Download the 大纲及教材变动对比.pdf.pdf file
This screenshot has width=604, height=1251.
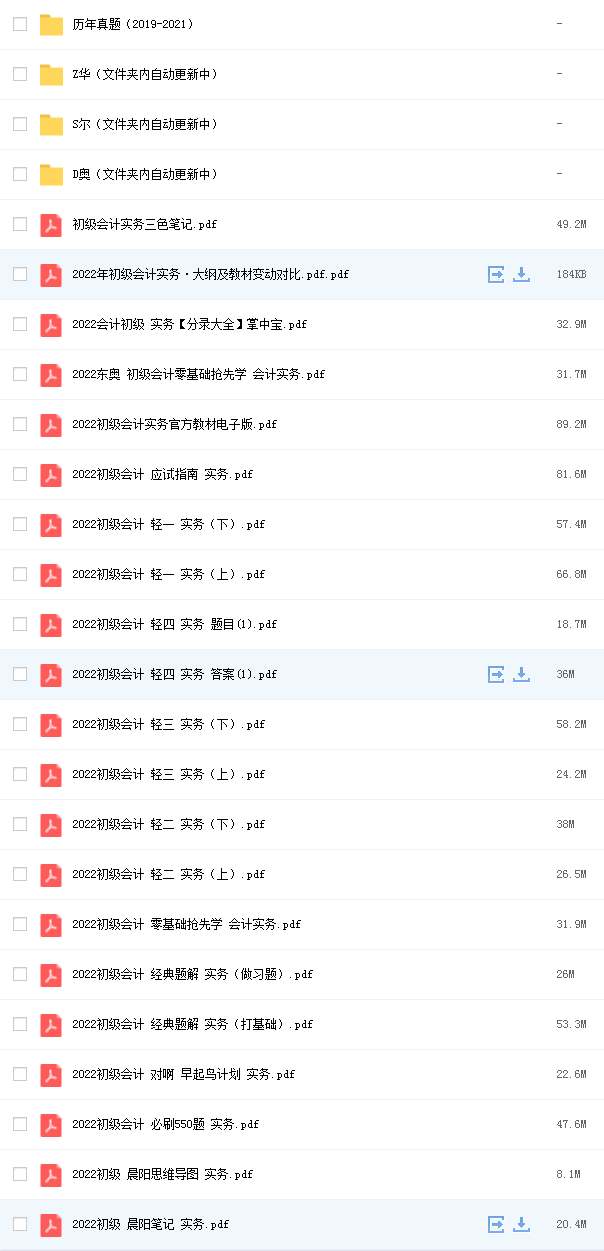click(521, 274)
